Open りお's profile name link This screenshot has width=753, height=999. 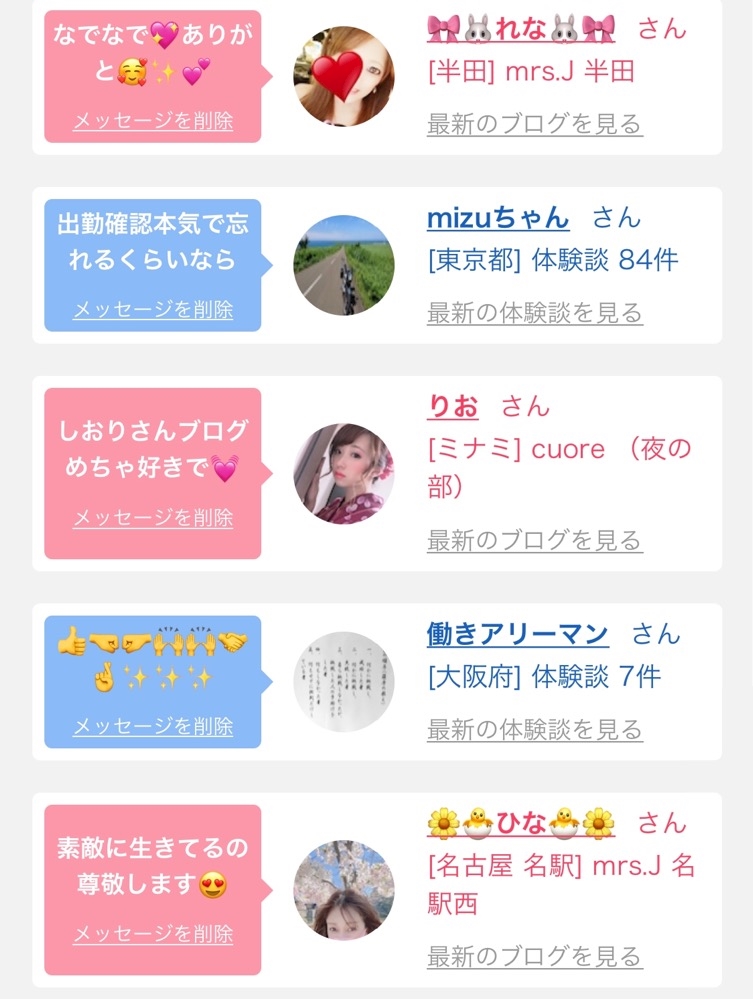click(x=452, y=406)
